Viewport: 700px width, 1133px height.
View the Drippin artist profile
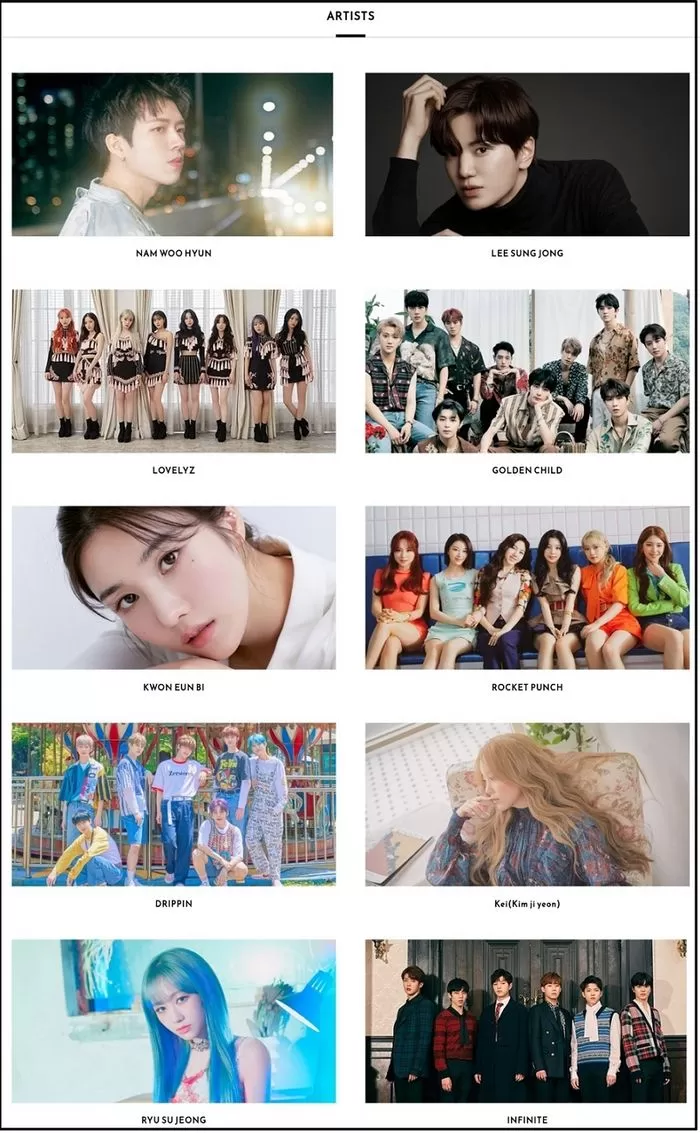pos(173,805)
